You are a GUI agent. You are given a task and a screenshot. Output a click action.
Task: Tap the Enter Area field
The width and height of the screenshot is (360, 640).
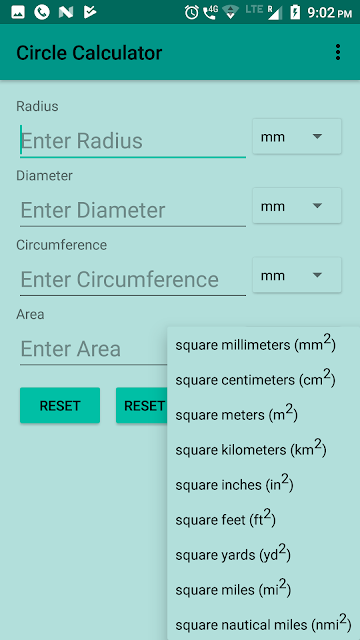pos(93,349)
